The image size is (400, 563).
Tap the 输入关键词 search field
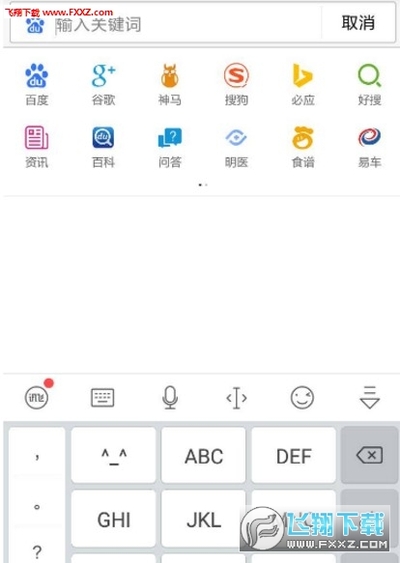tap(189, 25)
